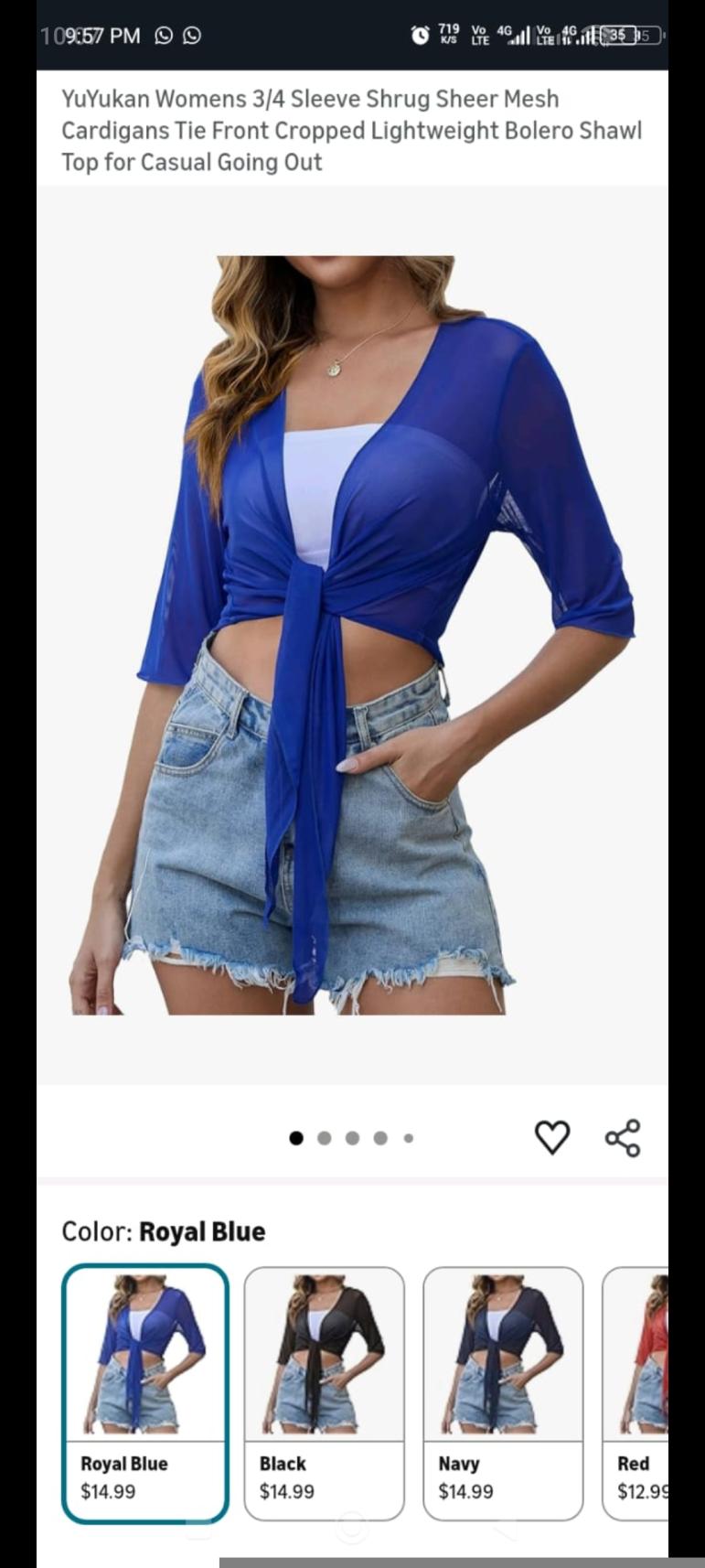Viewport: 705px width, 1568px height.
Task: Select the Royal Blue color option
Action: point(144,1391)
